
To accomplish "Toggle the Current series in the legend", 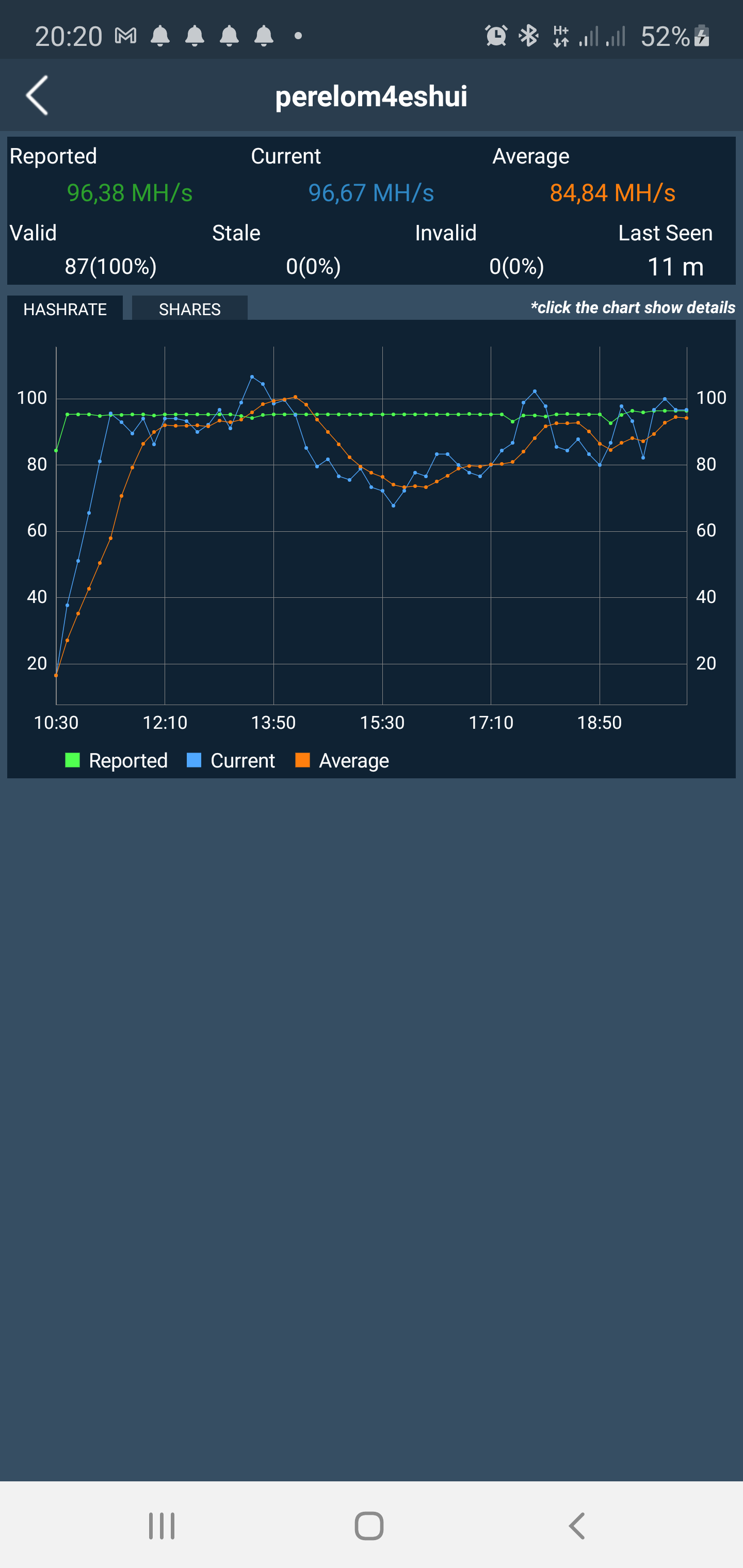I will click(231, 760).
